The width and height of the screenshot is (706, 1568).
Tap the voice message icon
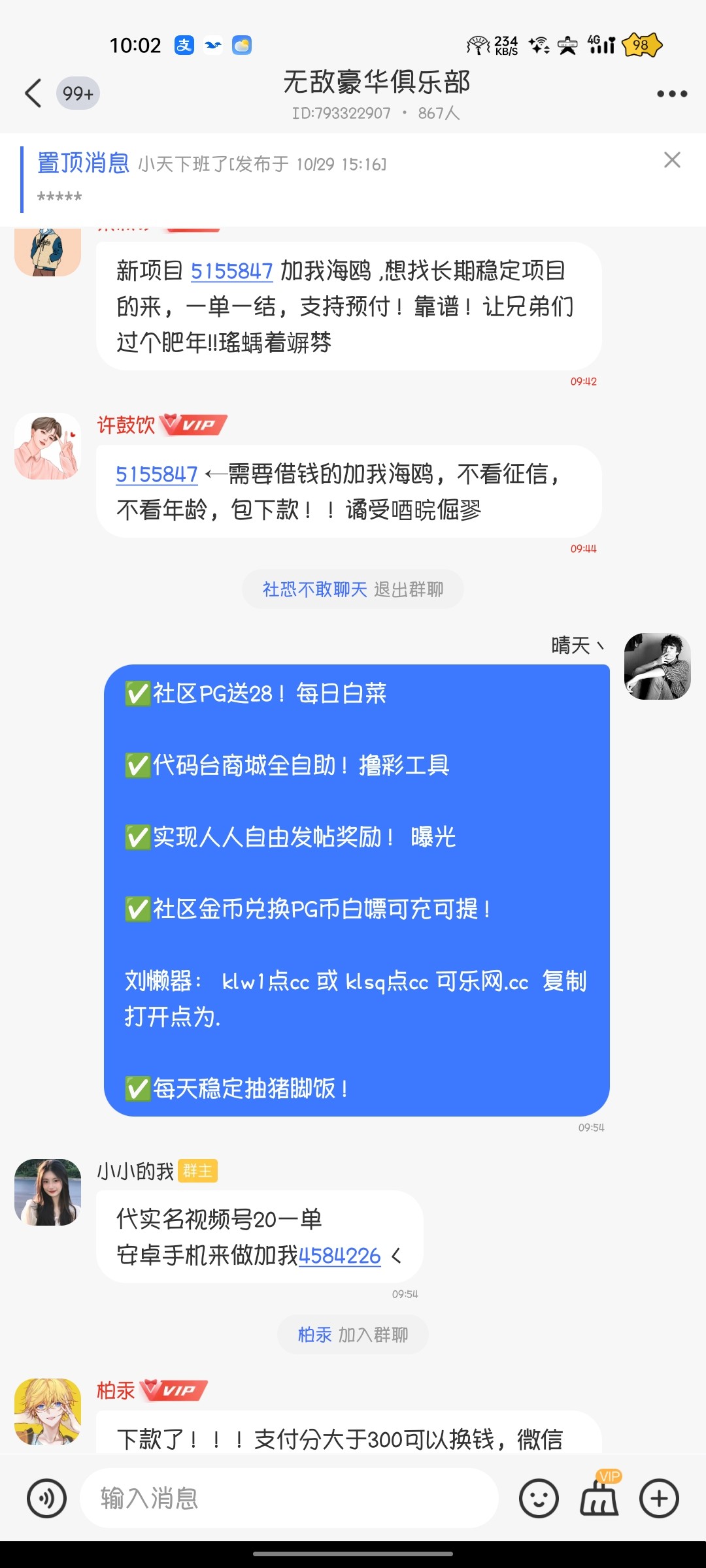[46, 1499]
